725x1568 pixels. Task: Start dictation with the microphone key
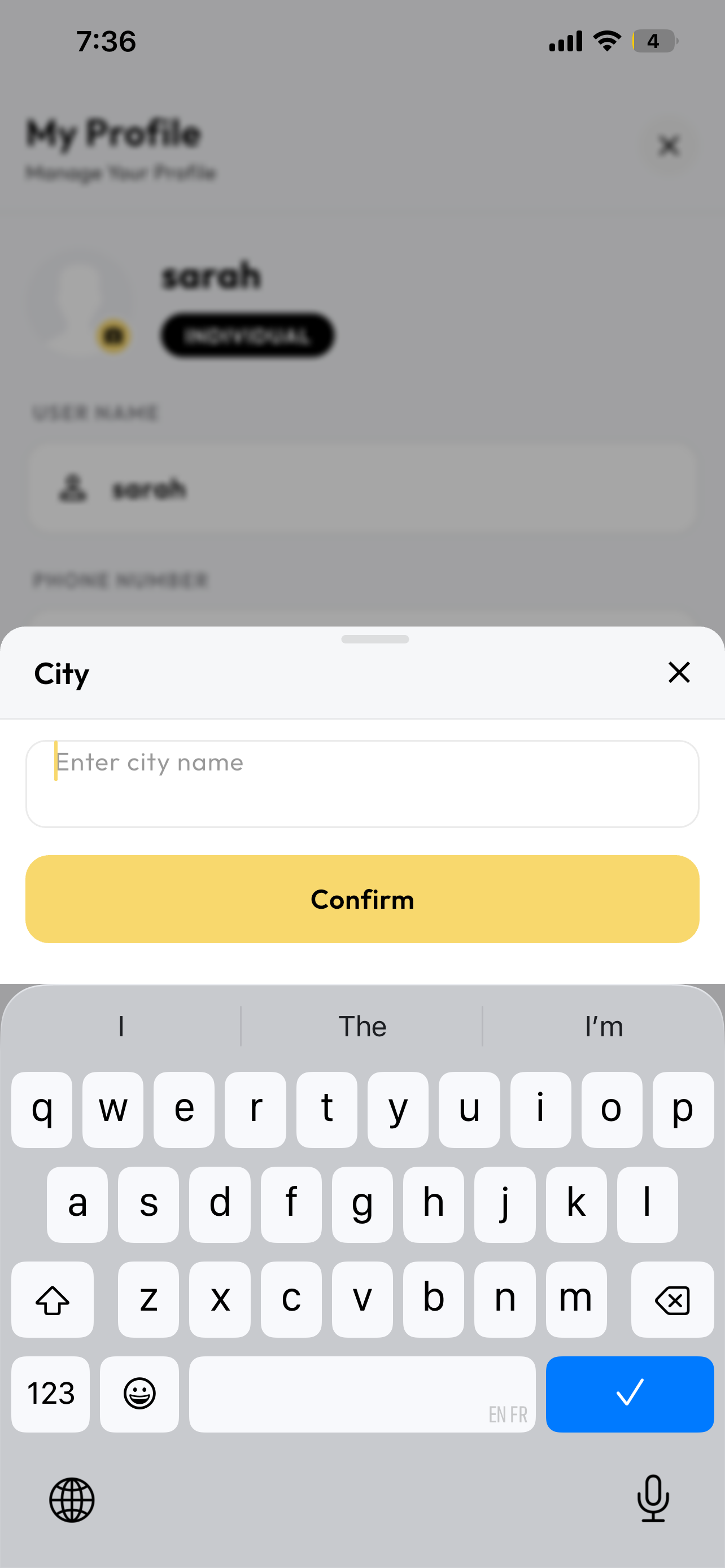click(x=653, y=1499)
